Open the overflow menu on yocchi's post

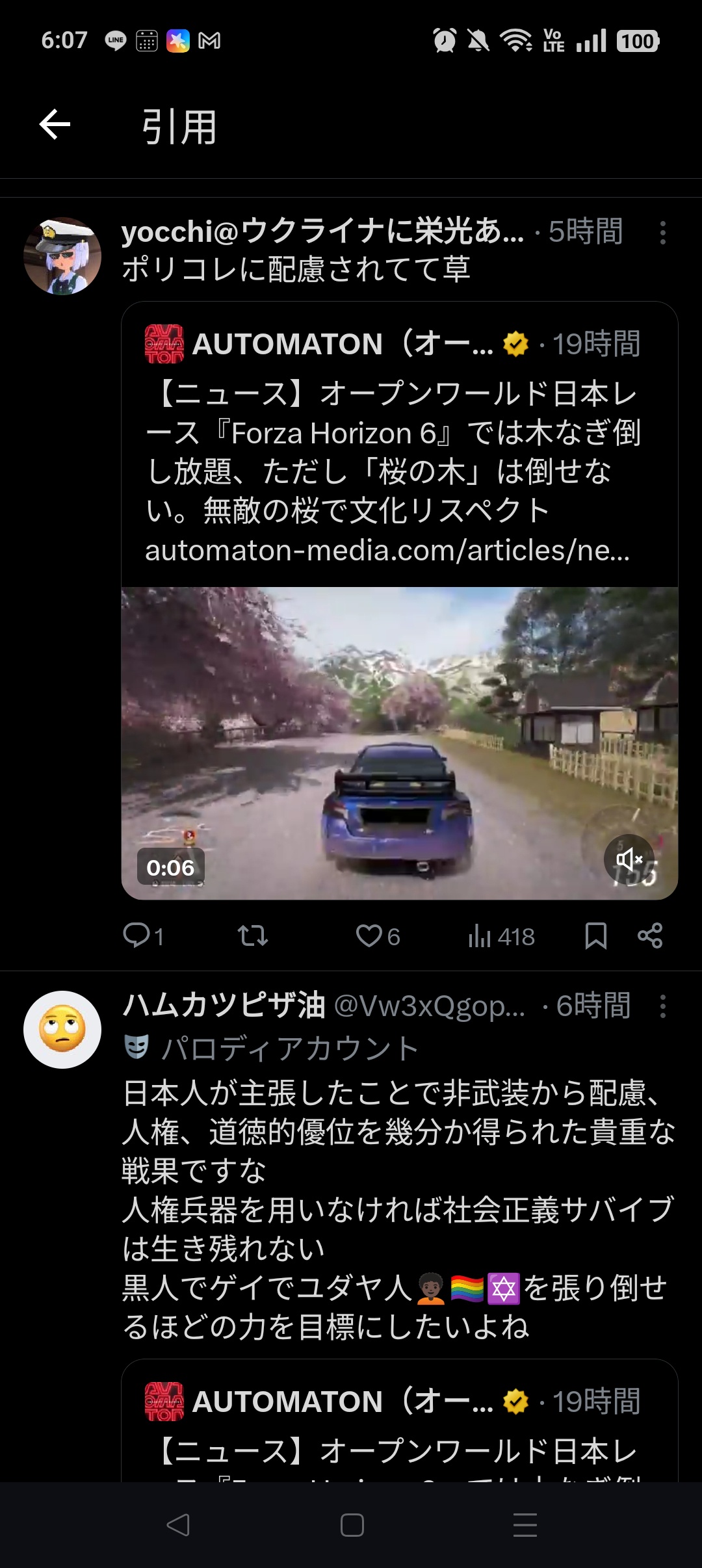pos(662,233)
